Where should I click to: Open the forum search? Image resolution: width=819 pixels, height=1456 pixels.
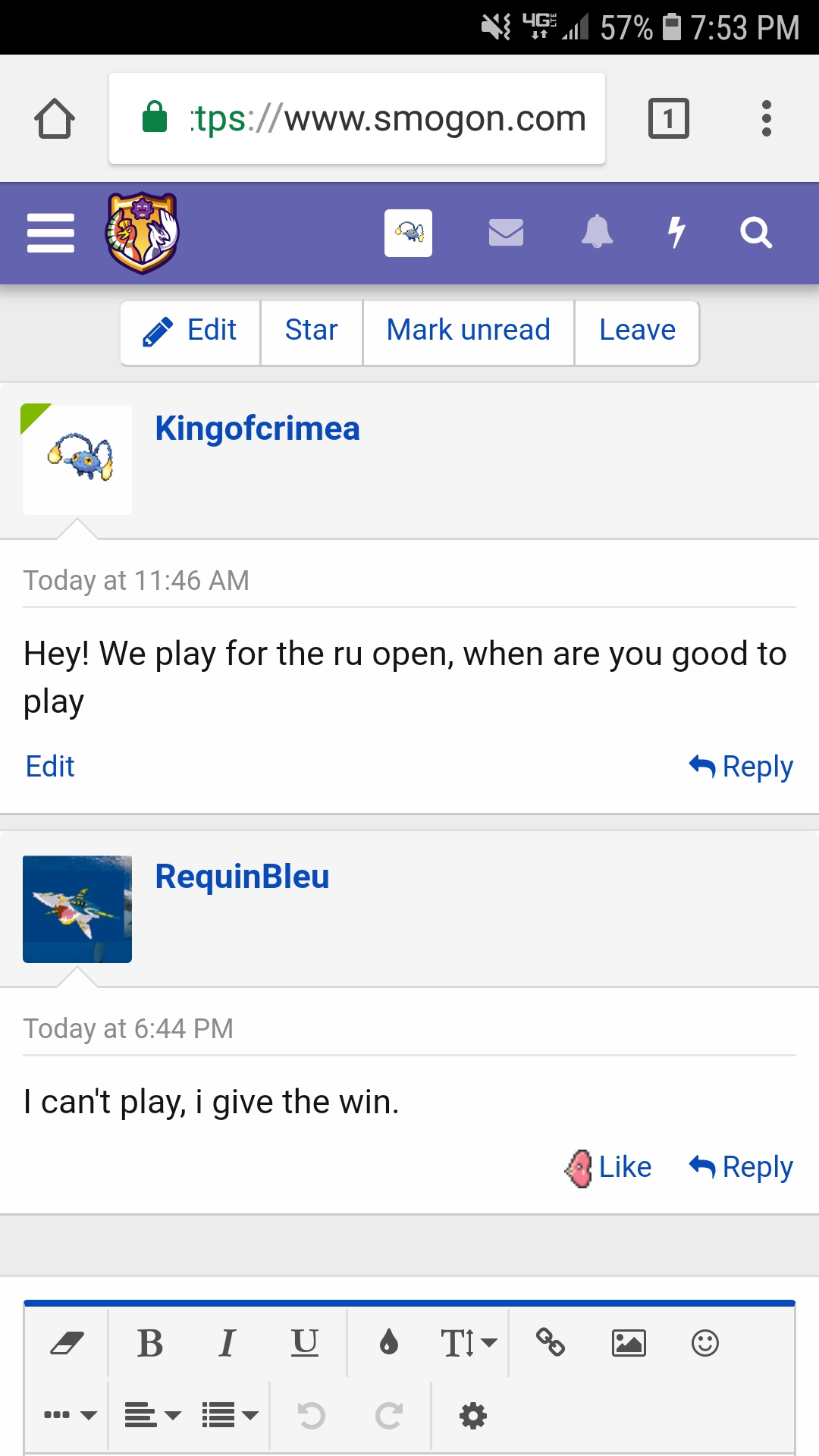click(755, 233)
